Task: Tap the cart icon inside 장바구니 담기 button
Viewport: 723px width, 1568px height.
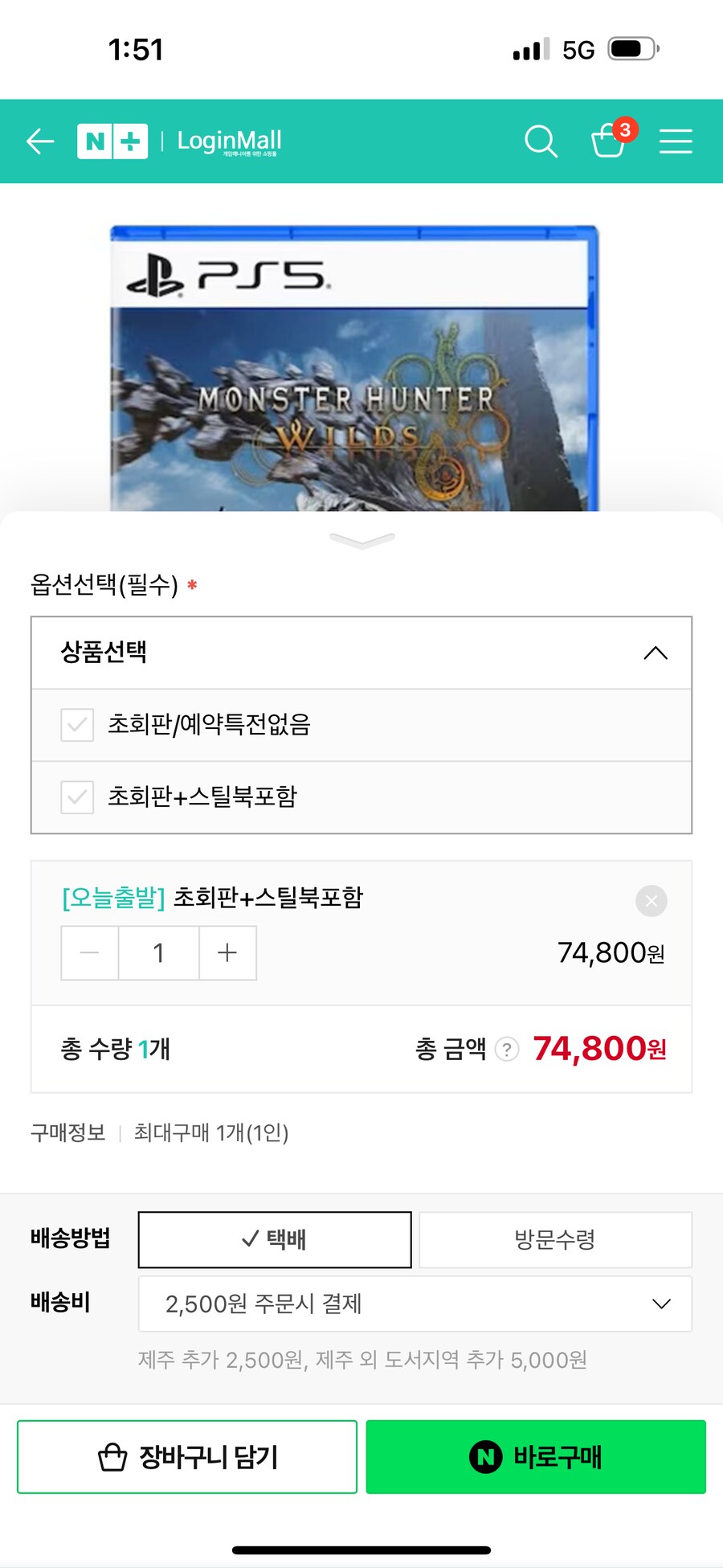Action: [x=112, y=1456]
